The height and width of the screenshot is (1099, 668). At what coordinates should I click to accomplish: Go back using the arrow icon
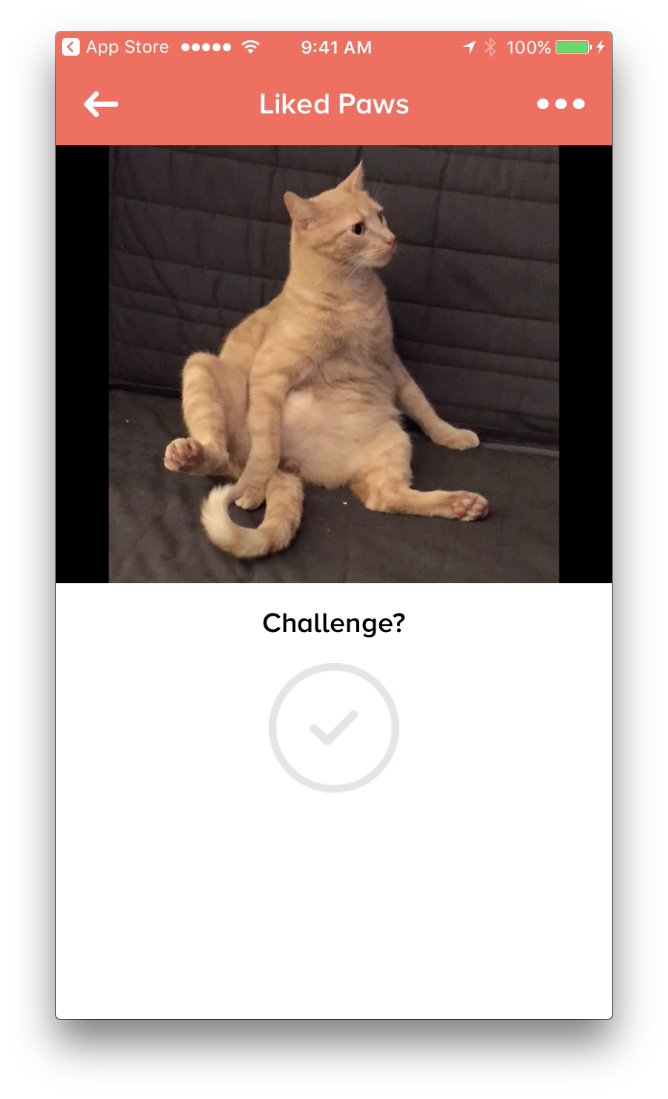click(x=101, y=104)
